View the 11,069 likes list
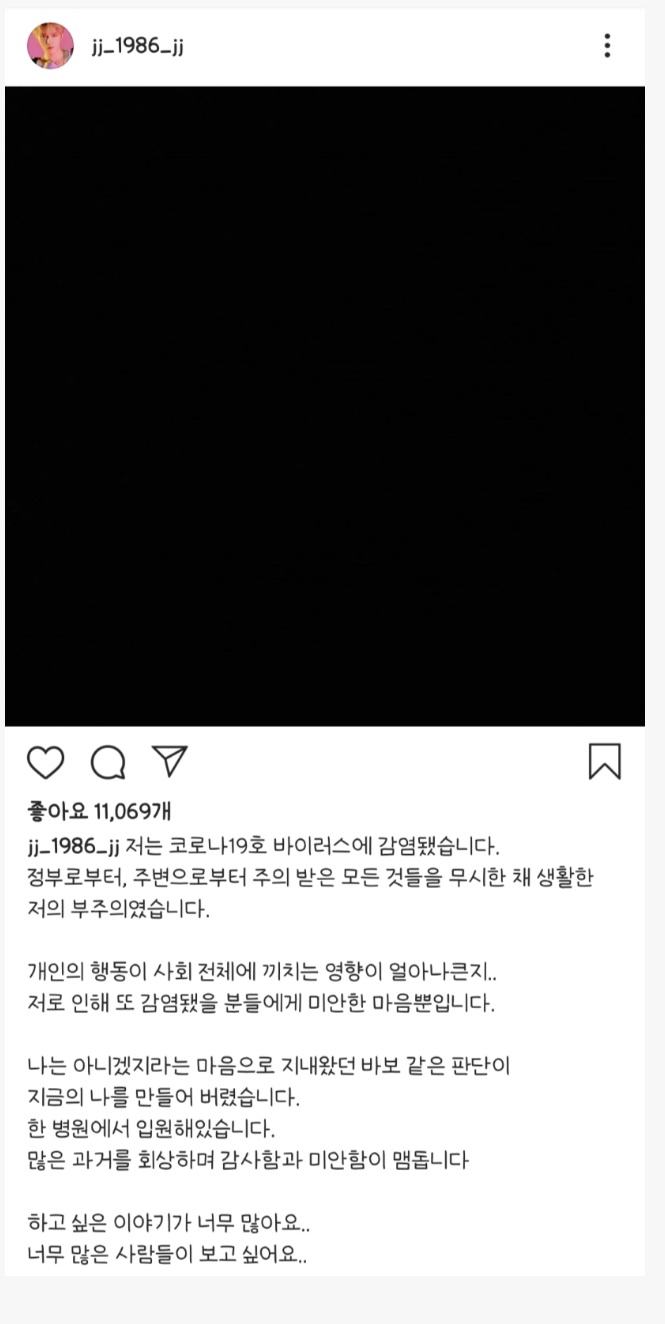The width and height of the screenshot is (665, 1324). (98, 811)
